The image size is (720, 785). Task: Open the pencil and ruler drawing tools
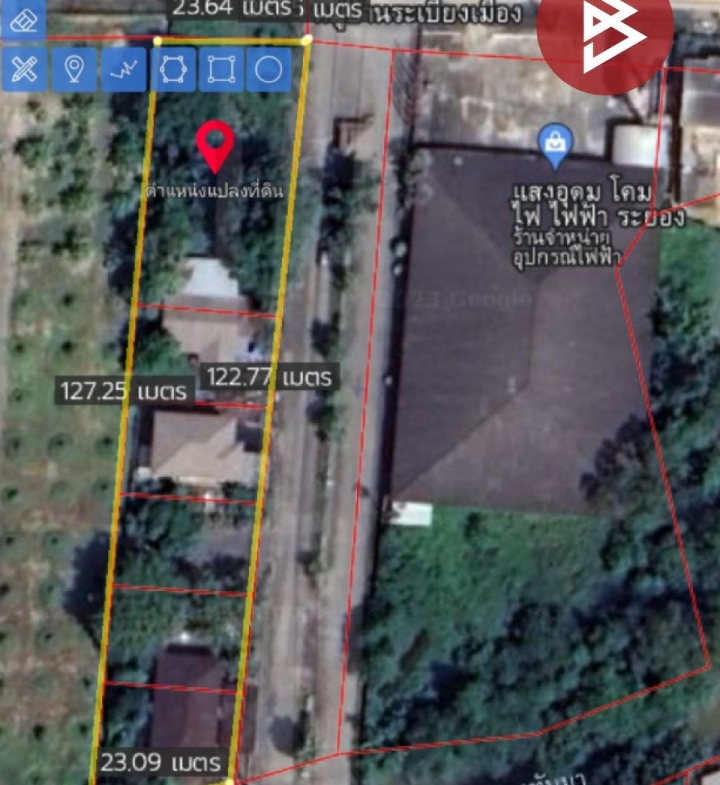pyautogui.click(x=24, y=69)
